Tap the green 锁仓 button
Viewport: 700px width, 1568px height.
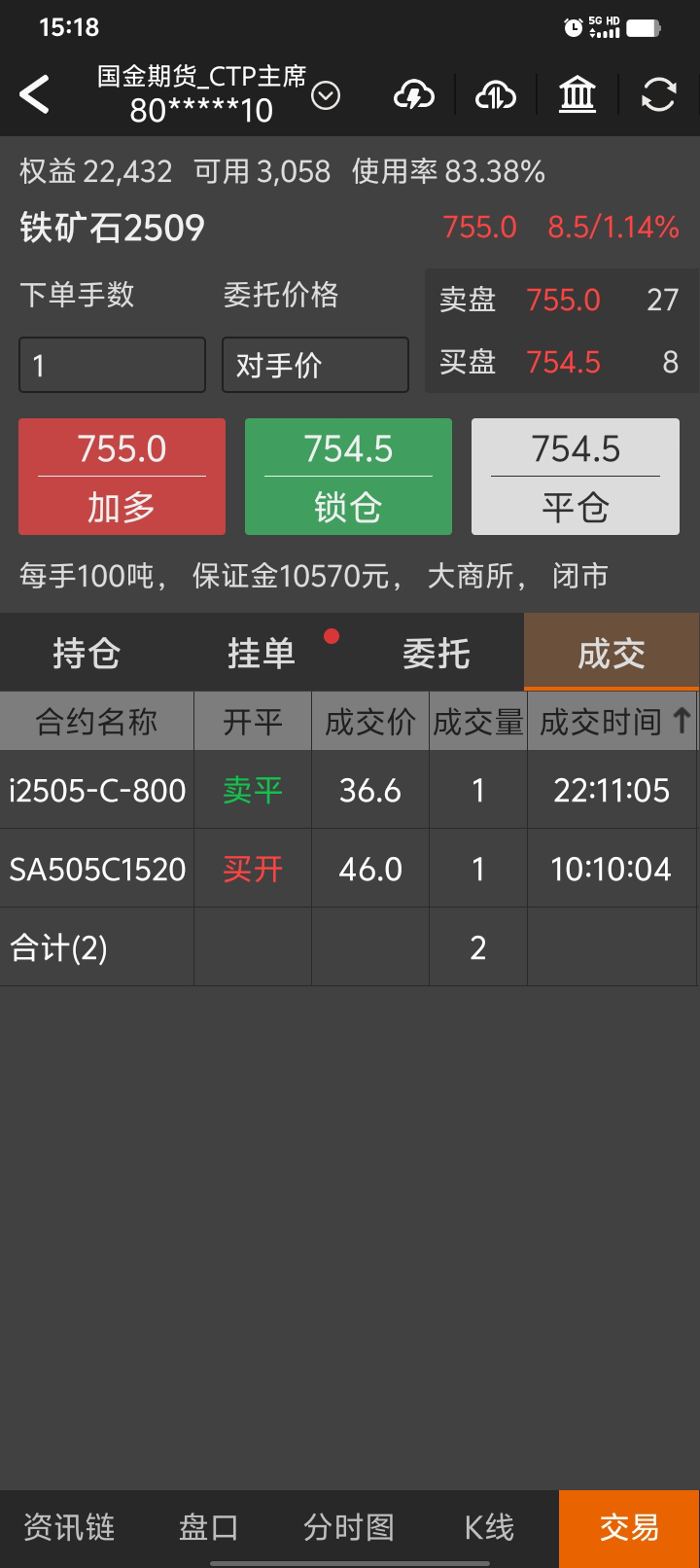click(x=348, y=477)
